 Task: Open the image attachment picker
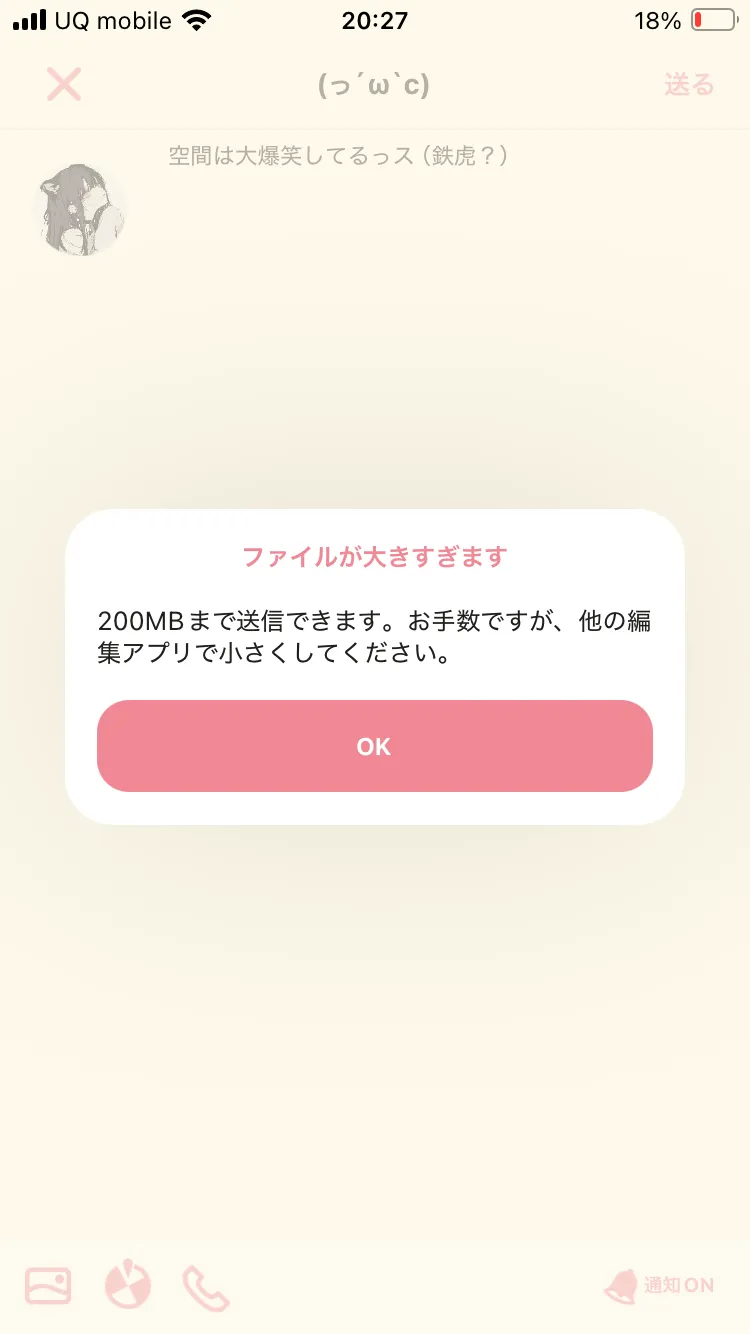tap(48, 1285)
